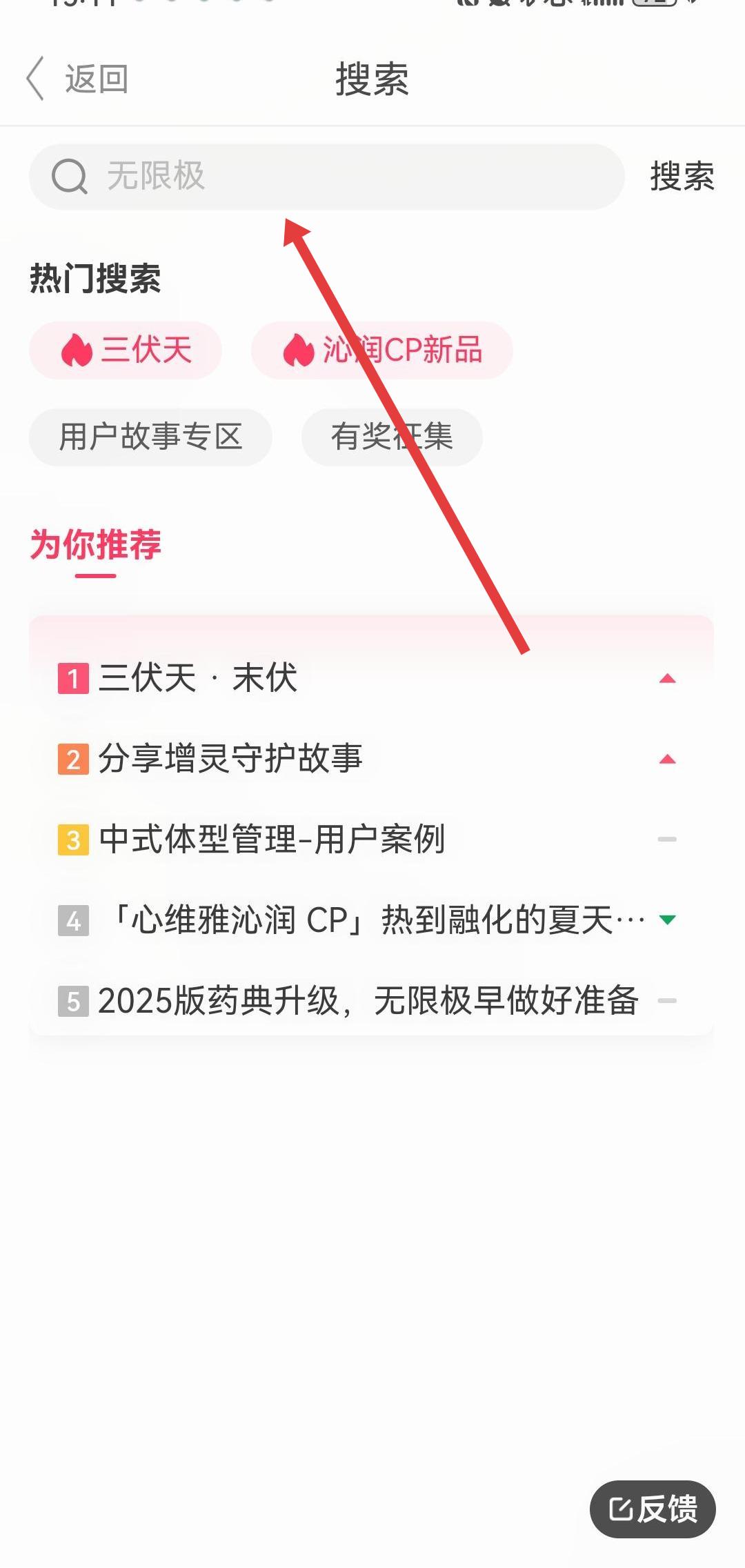Open 分享增灵守护故事 recommendation
Screen dimensions: 745x1568
click(230, 758)
